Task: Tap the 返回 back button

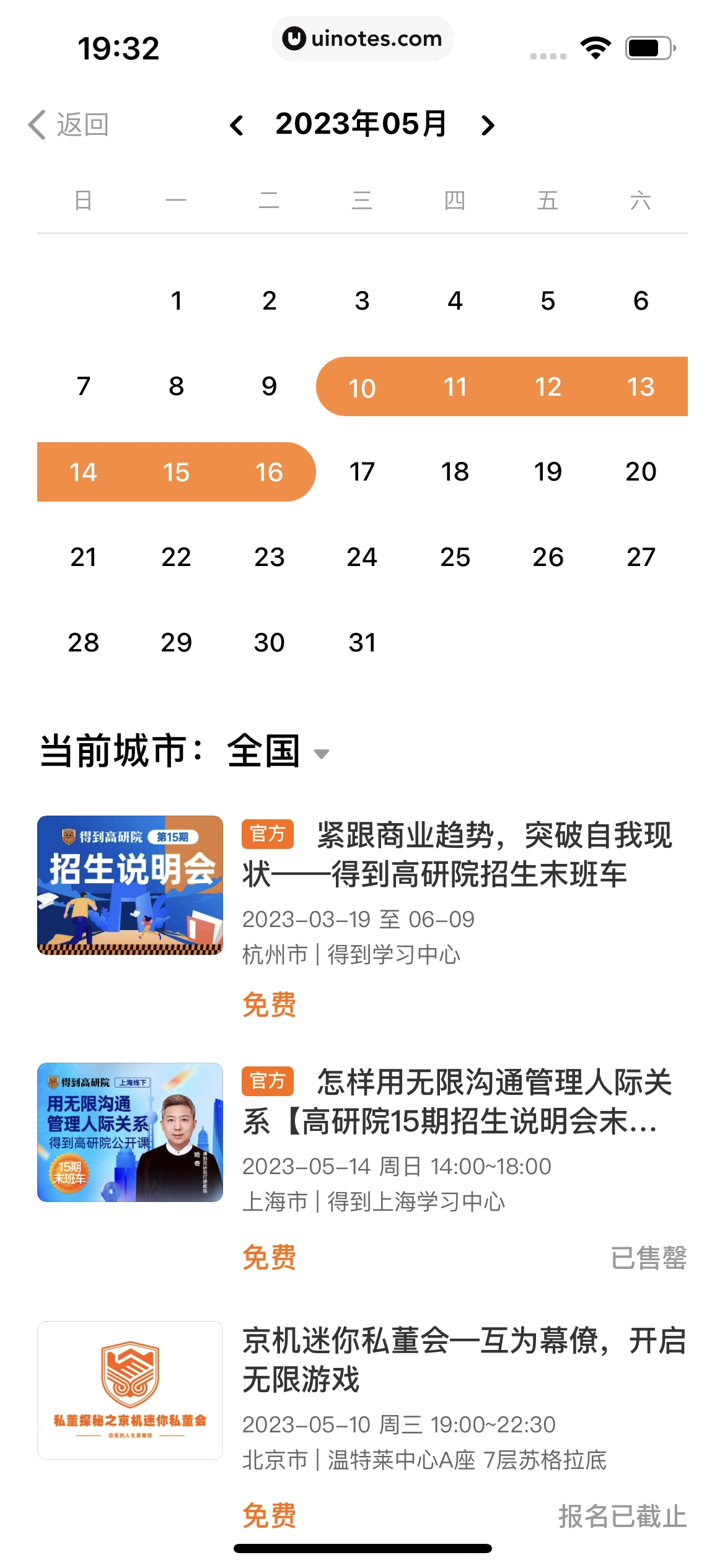Action: [69, 124]
